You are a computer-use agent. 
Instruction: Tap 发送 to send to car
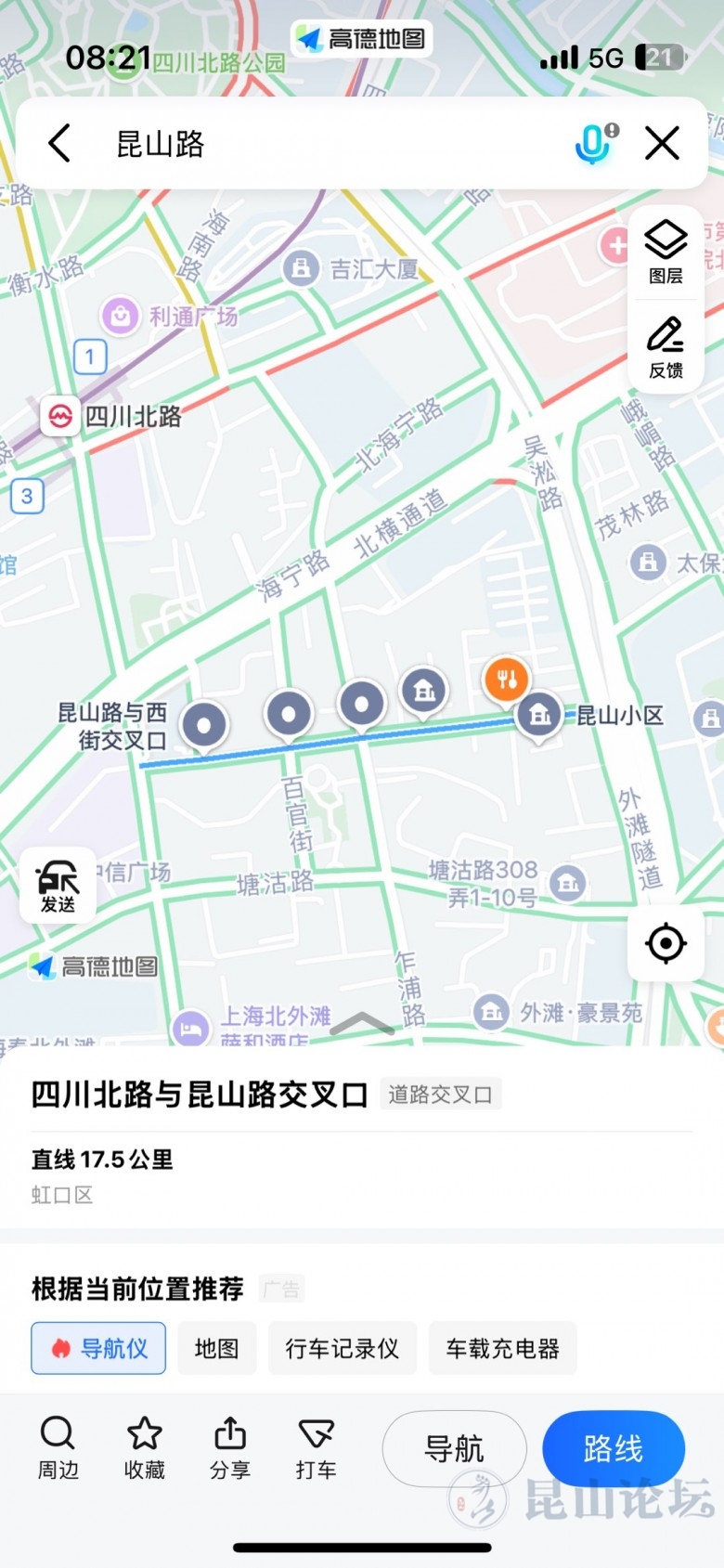point(58,886)
